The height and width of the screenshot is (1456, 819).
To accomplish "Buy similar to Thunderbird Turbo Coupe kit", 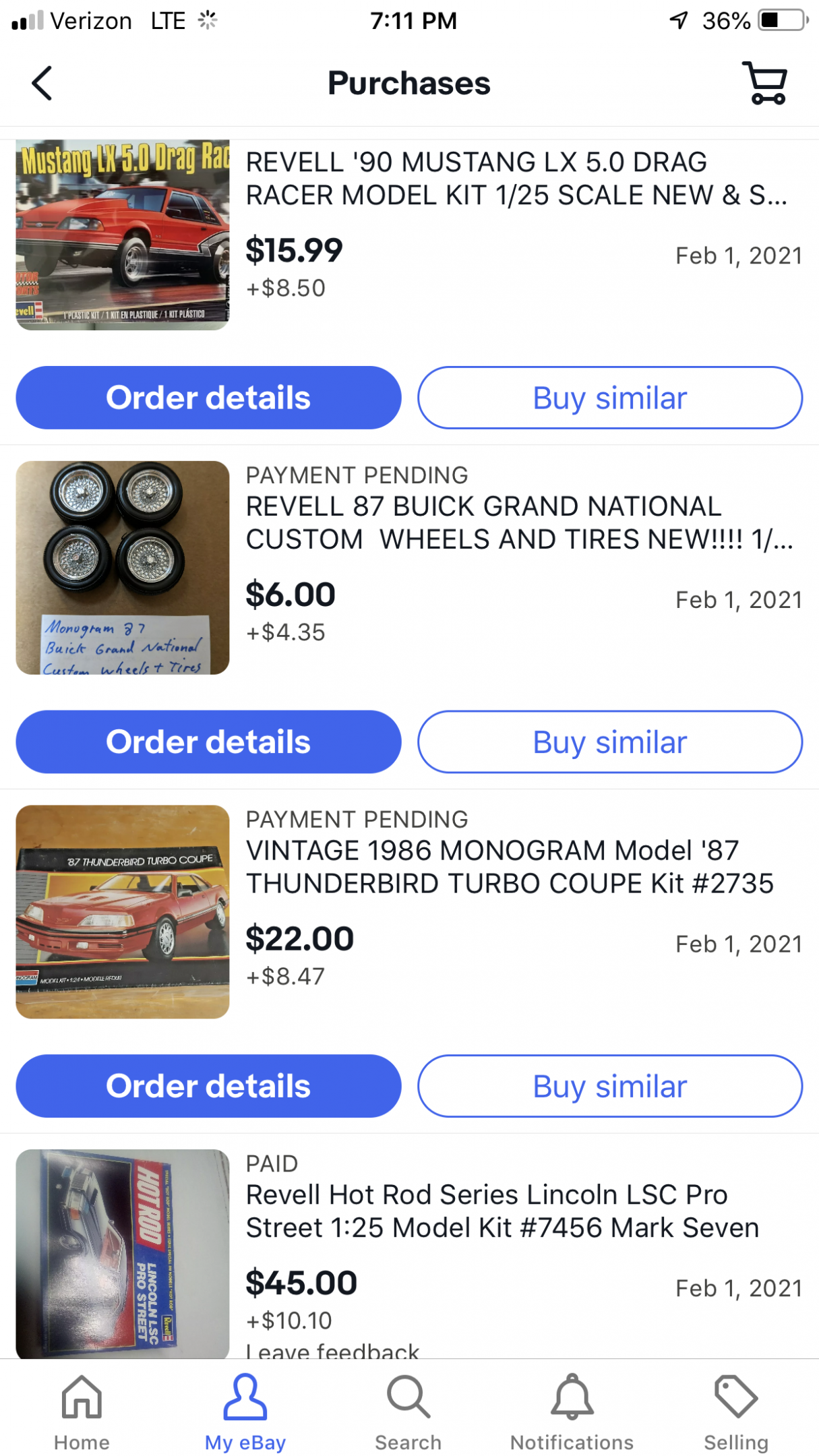I will pos(609,1086).
